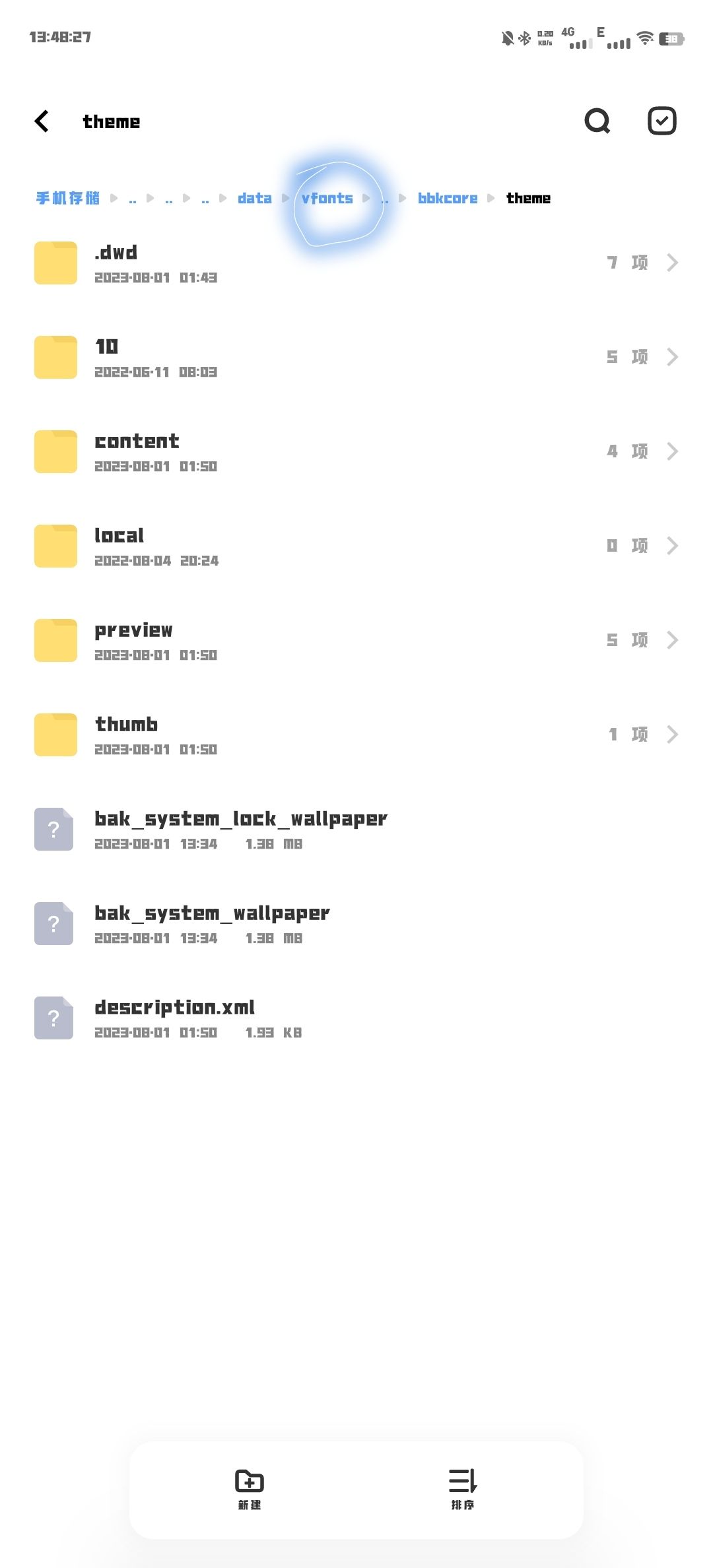The width and height of the screenshot is (713, 1568).
Task: Go back from theme folder
Action: (42, 121)
